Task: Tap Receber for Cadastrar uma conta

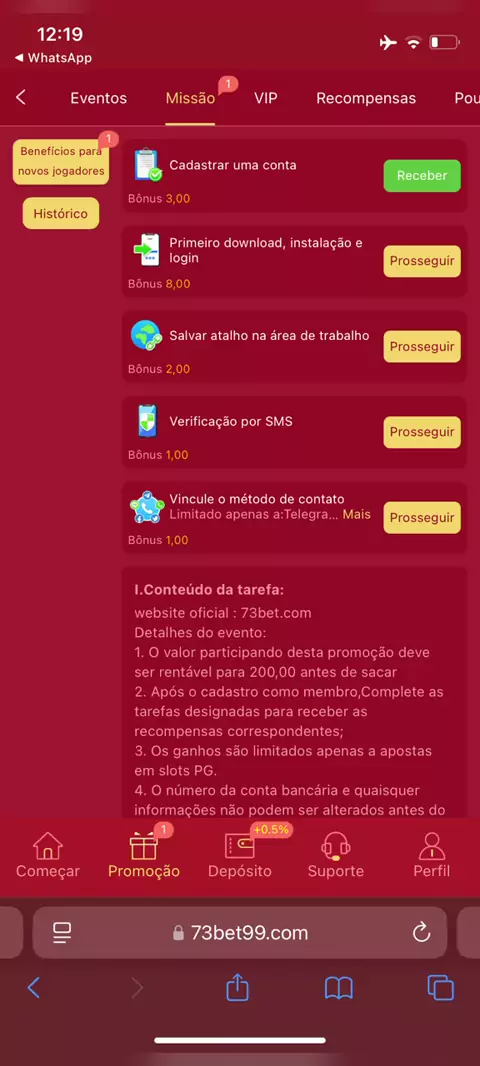Action: 422,175
